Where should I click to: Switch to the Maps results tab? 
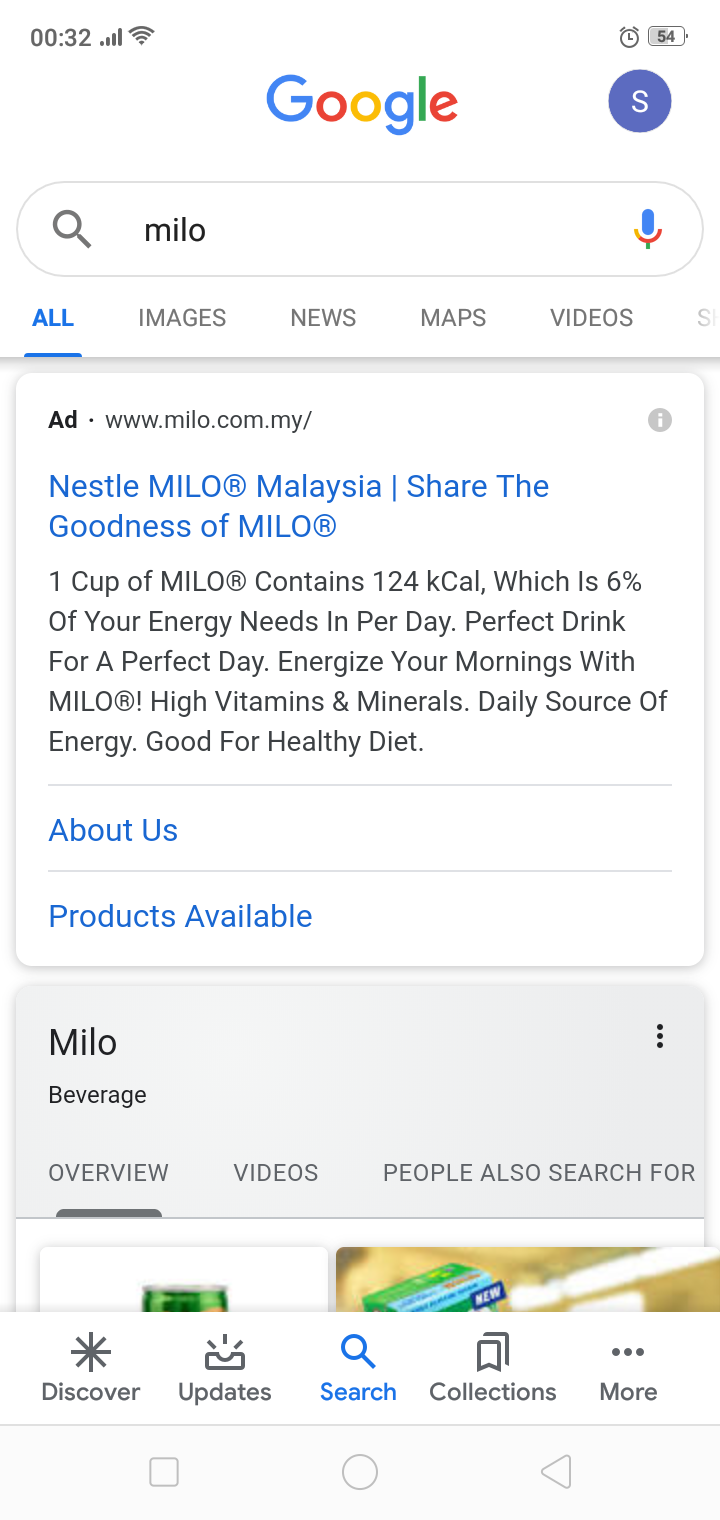point(453,318)
